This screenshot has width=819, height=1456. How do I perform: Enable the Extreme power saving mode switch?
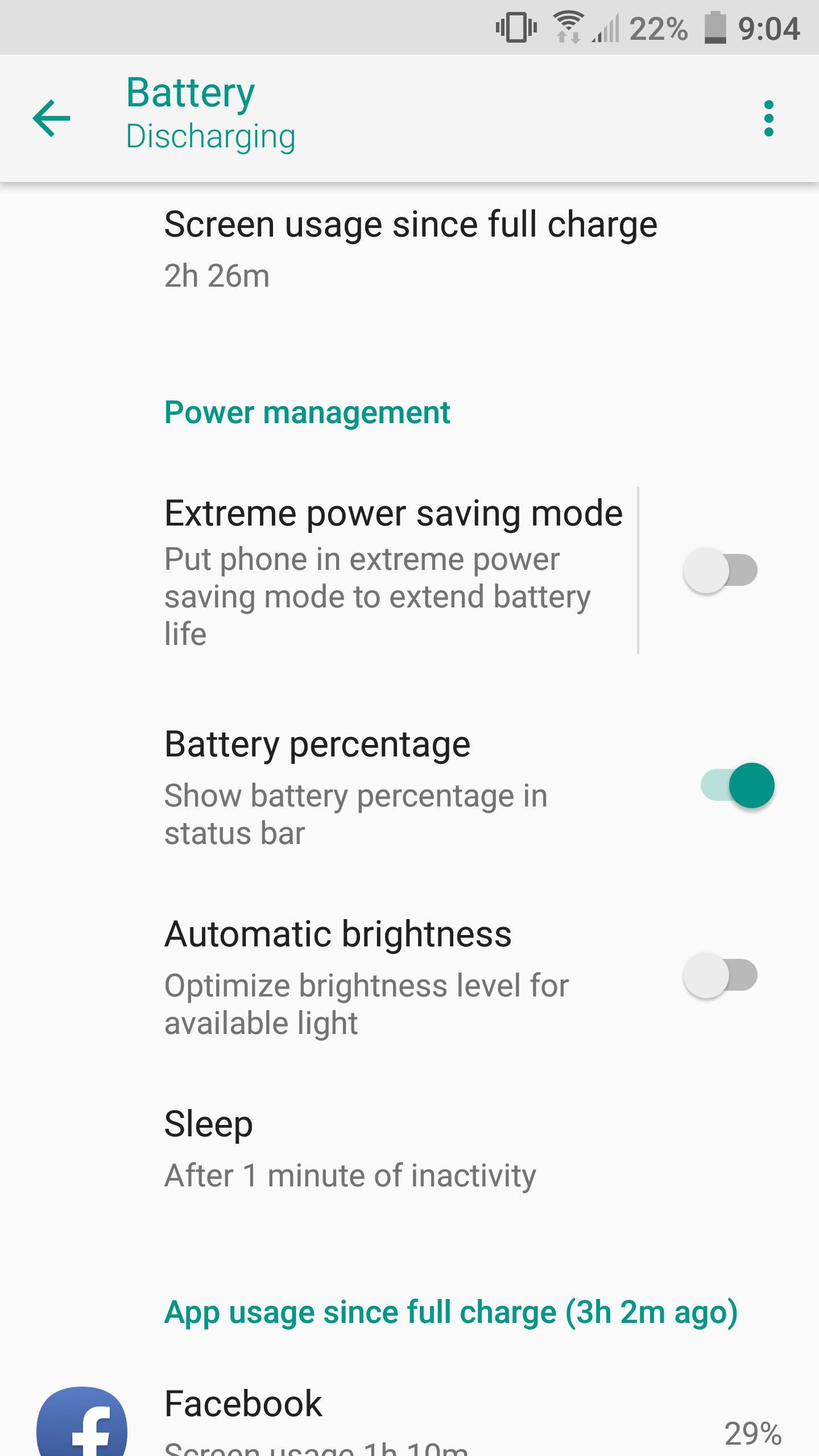tap(720, 570)
